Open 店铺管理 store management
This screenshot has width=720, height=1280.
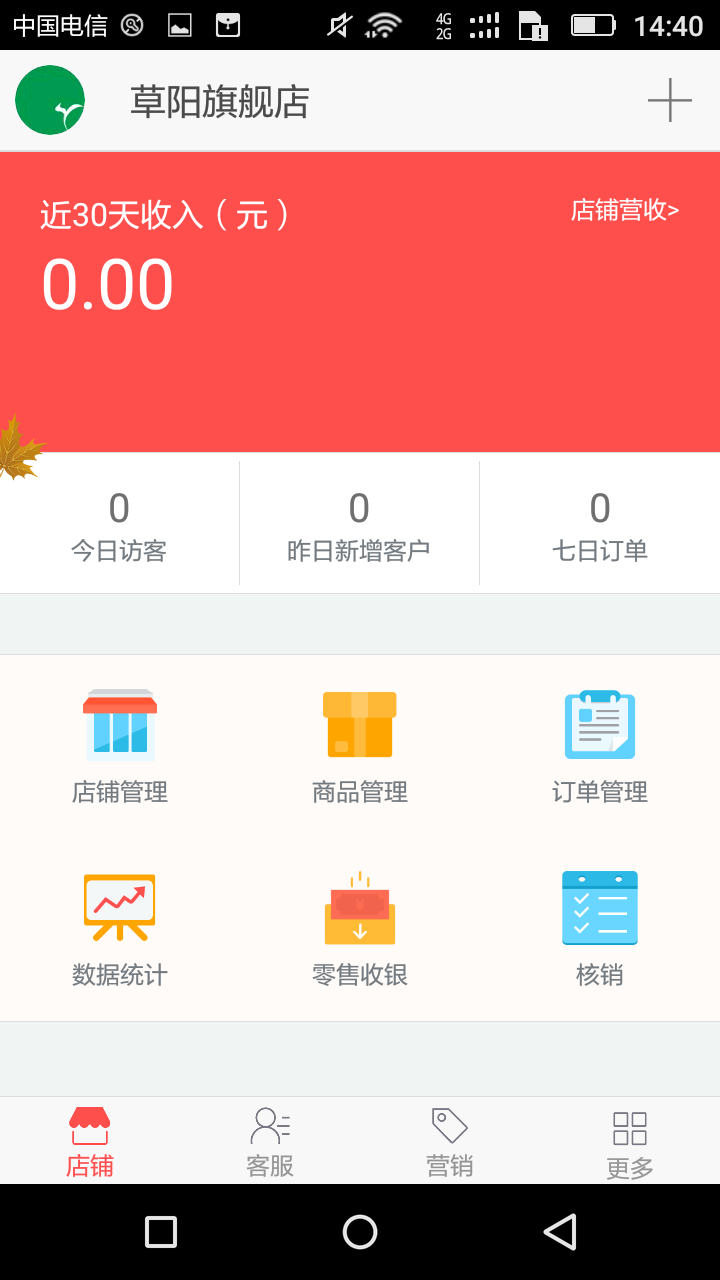[x=120, y=746]
